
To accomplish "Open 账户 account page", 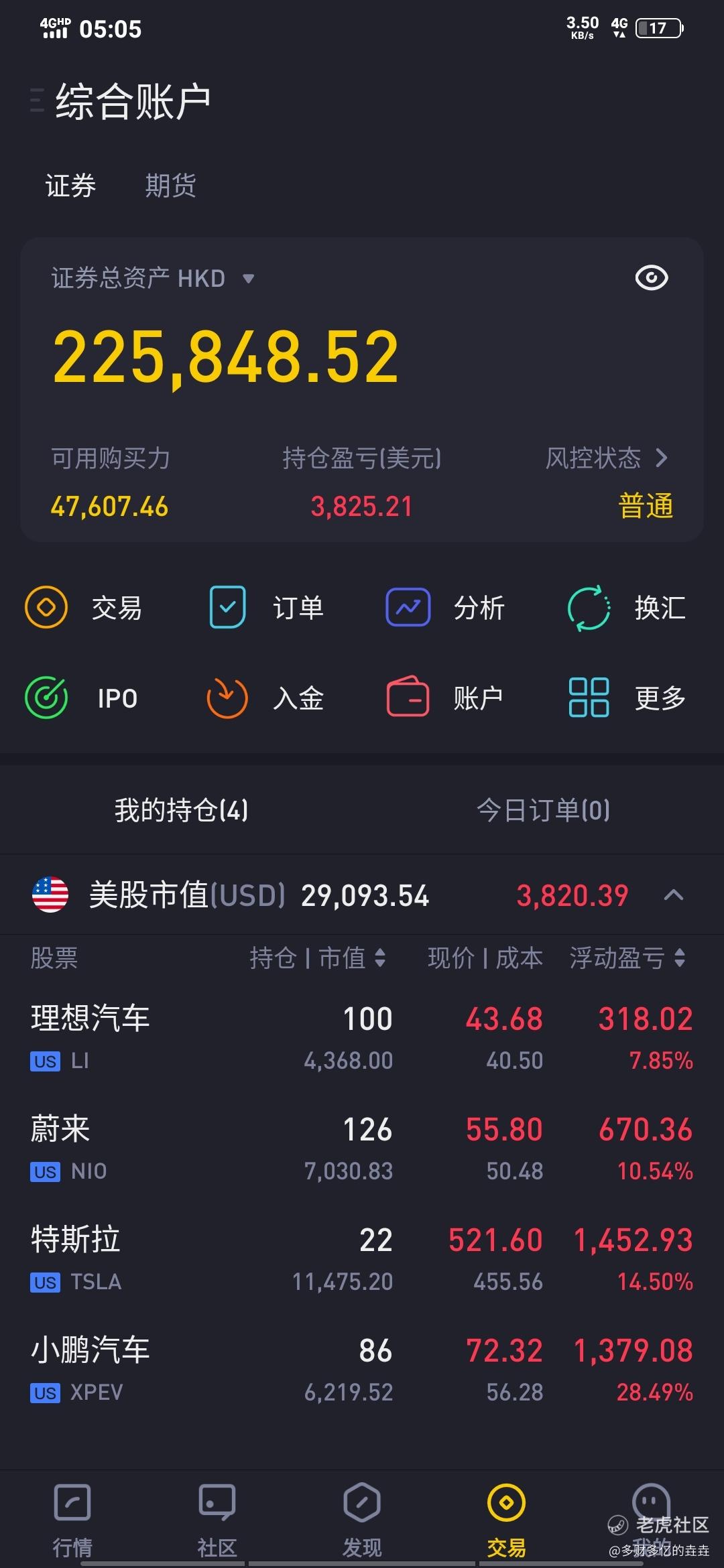I will tap(445, 698).
